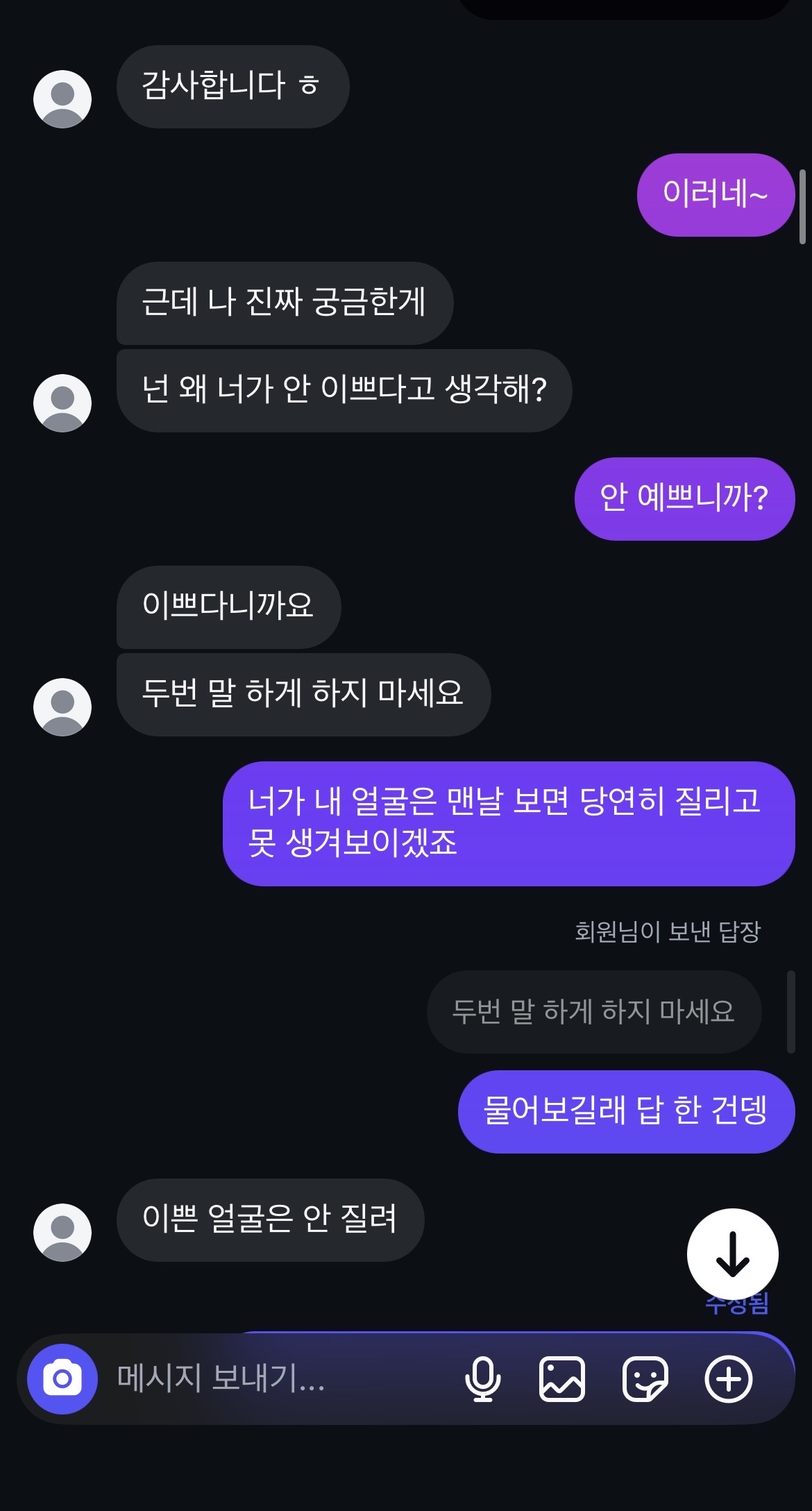Viewport: 812px width, 1511px height.
Task: Open more options with the plus icon
Action: [x=728, y=1378]
